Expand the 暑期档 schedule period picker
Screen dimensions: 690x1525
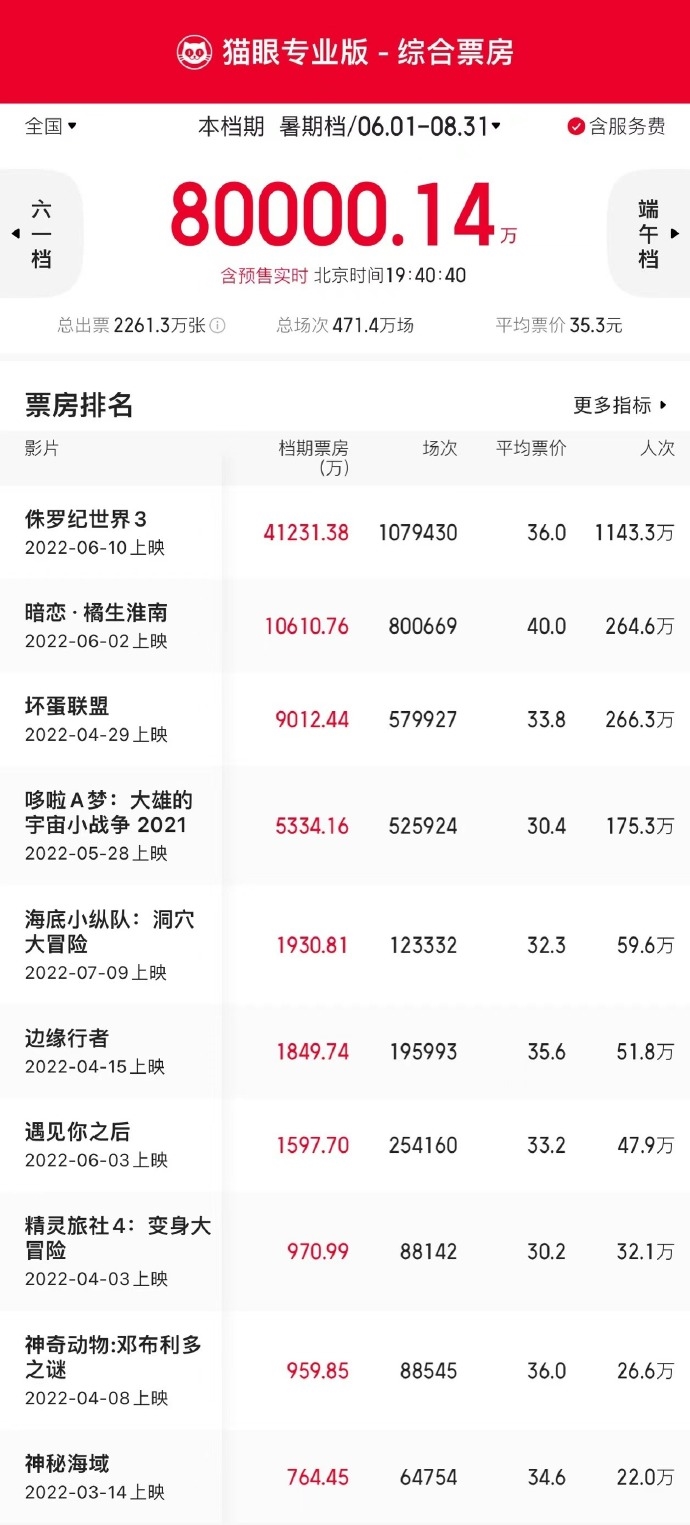click(349, 127)
